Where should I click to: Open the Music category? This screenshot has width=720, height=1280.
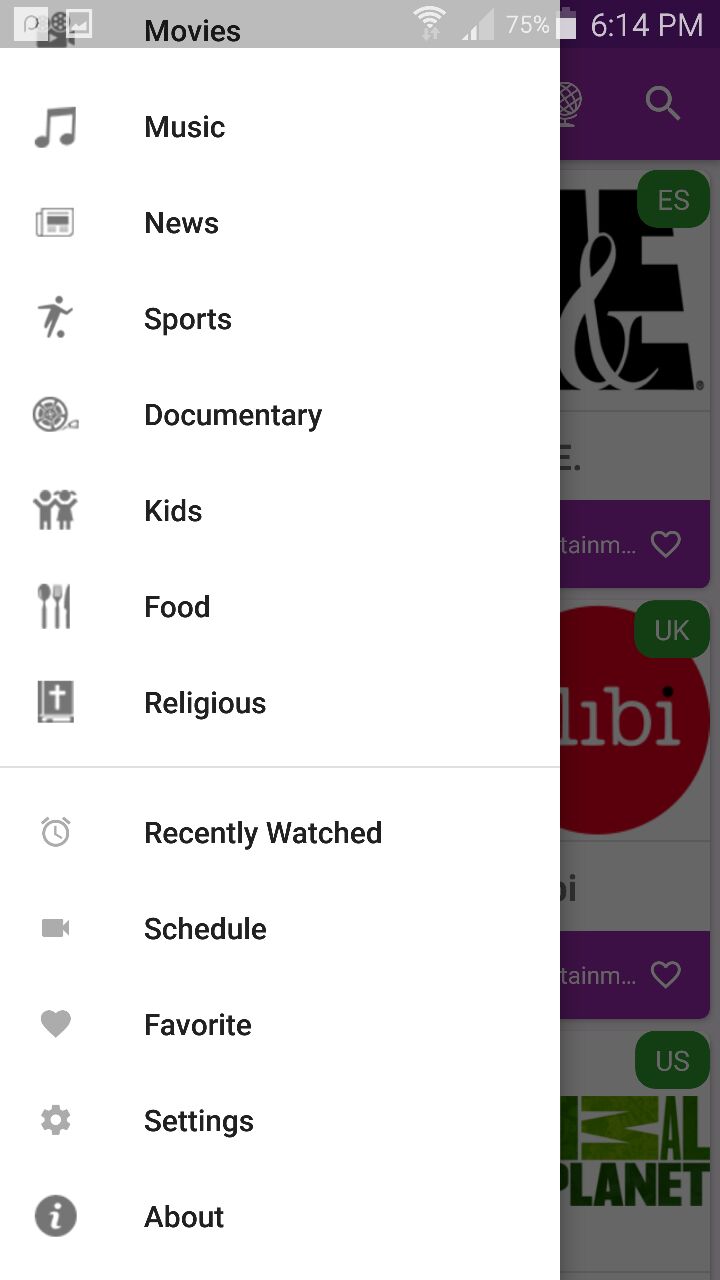(280, 127)
